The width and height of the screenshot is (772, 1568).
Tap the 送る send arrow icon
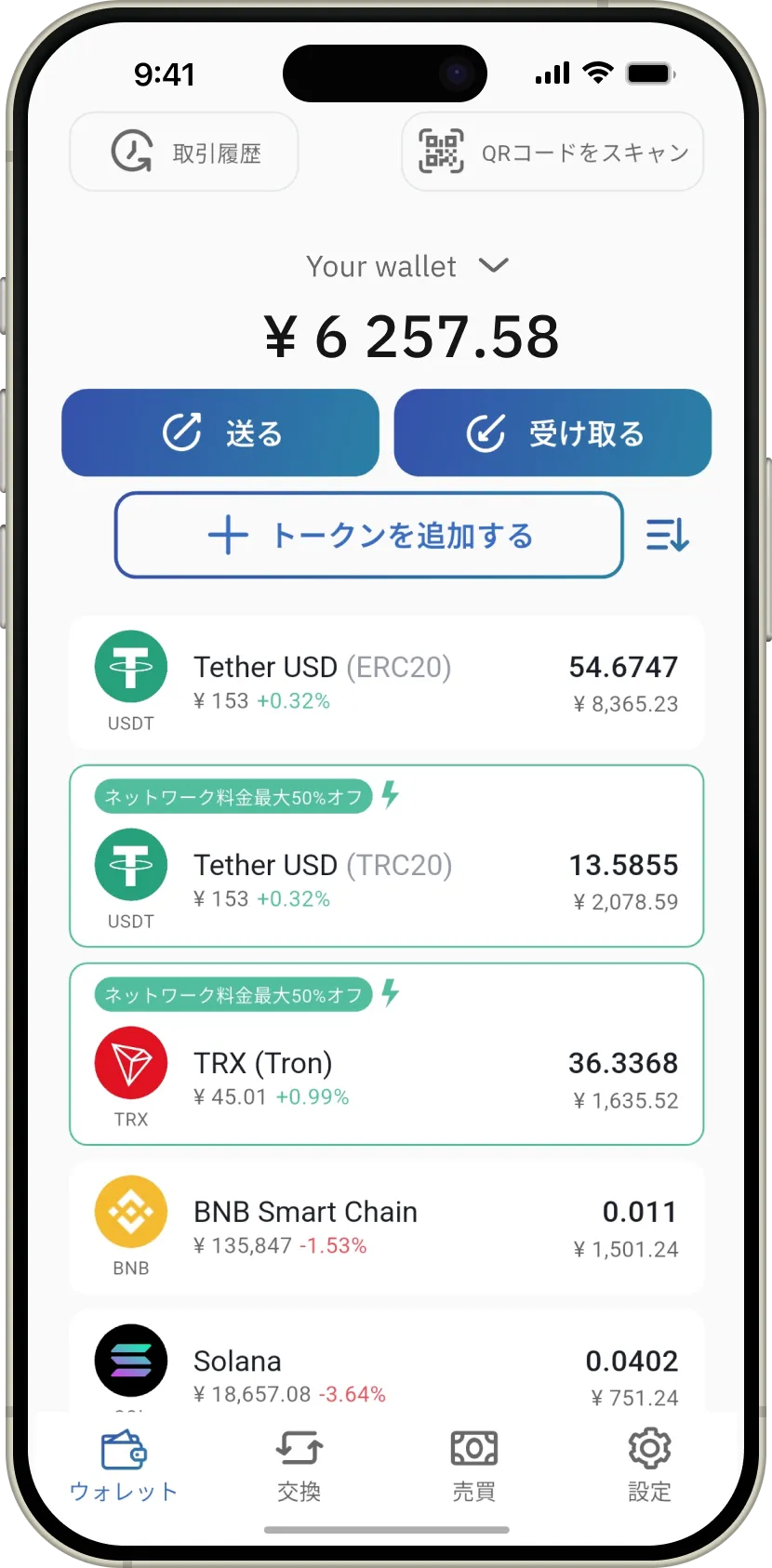(x=182, y=432)
